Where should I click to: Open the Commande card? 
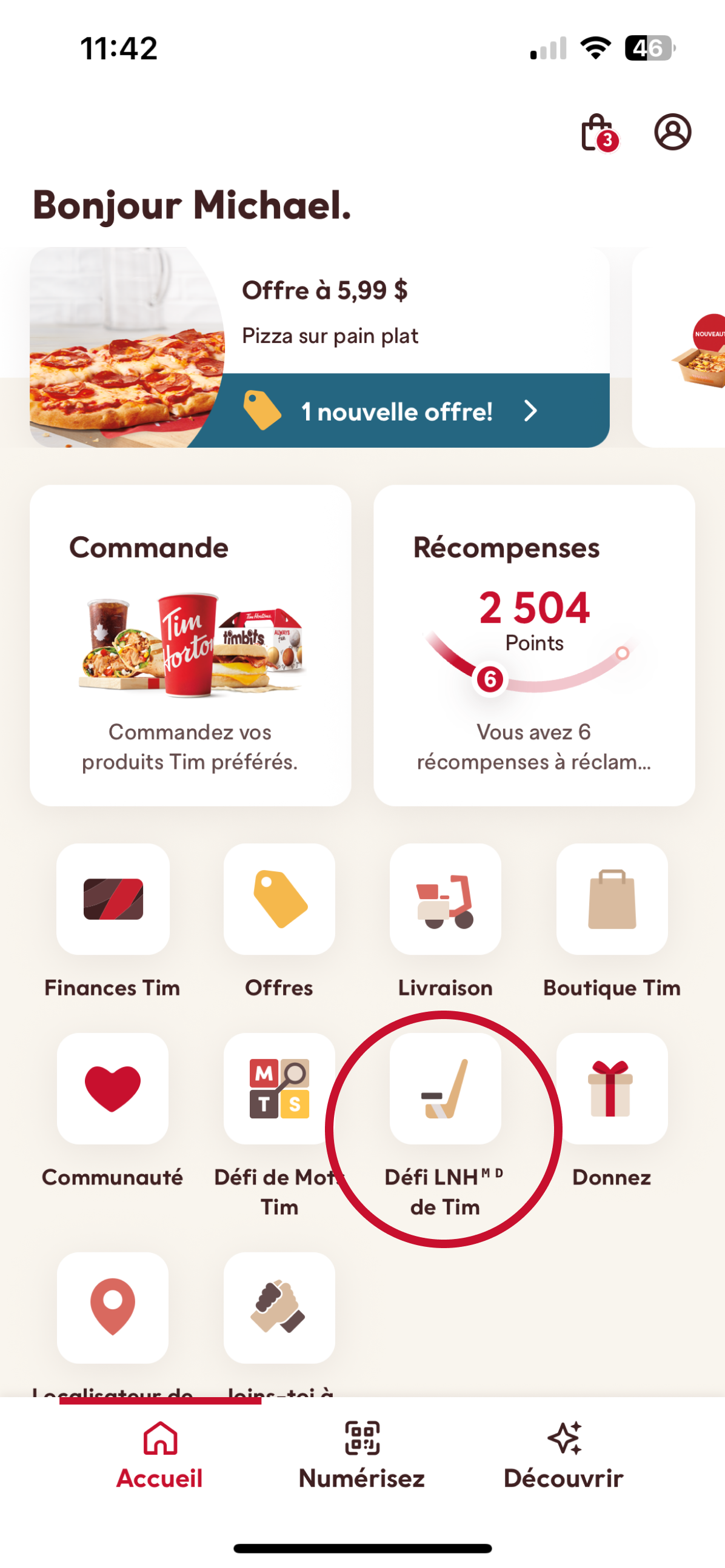190,645
